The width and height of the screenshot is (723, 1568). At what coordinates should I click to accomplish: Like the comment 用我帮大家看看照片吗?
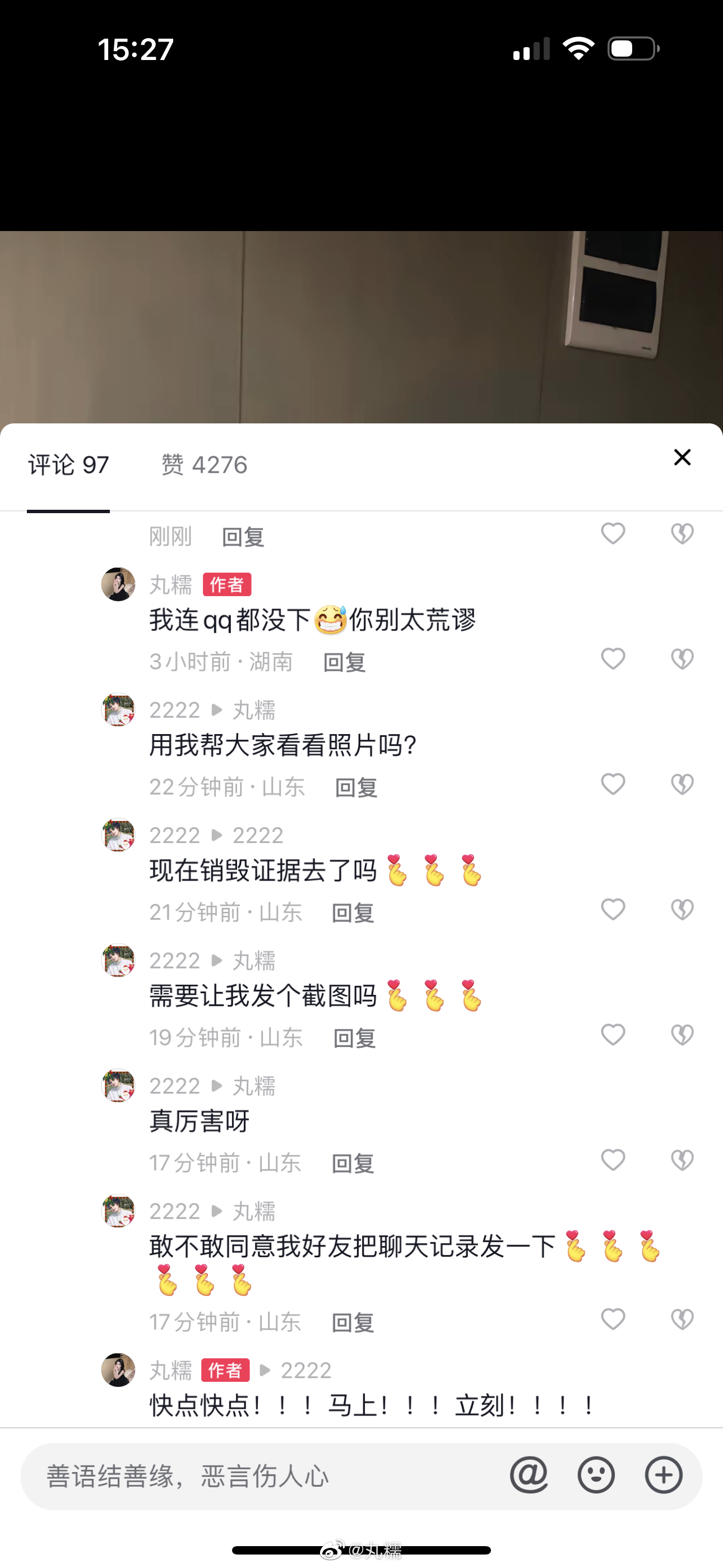click(x=613, y=784)
